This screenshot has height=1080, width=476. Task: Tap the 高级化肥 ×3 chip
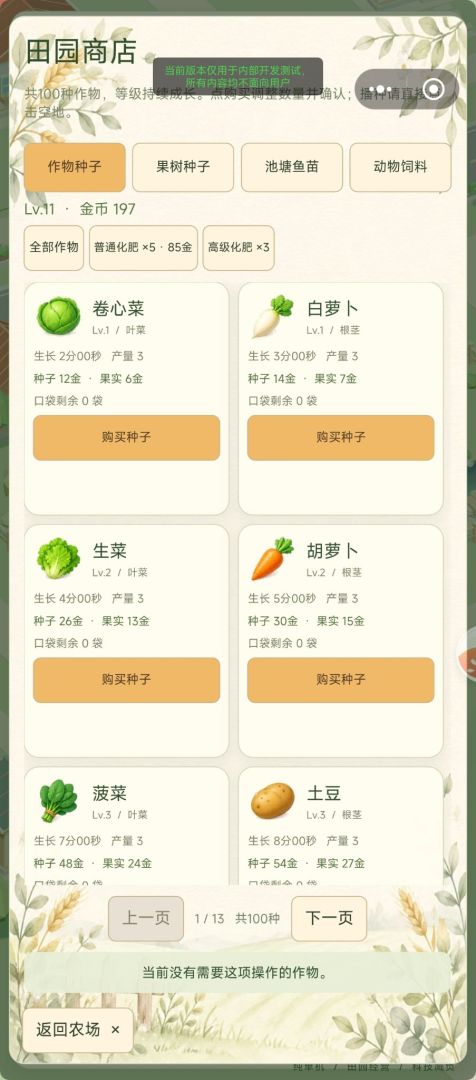[x=238, y=248]
